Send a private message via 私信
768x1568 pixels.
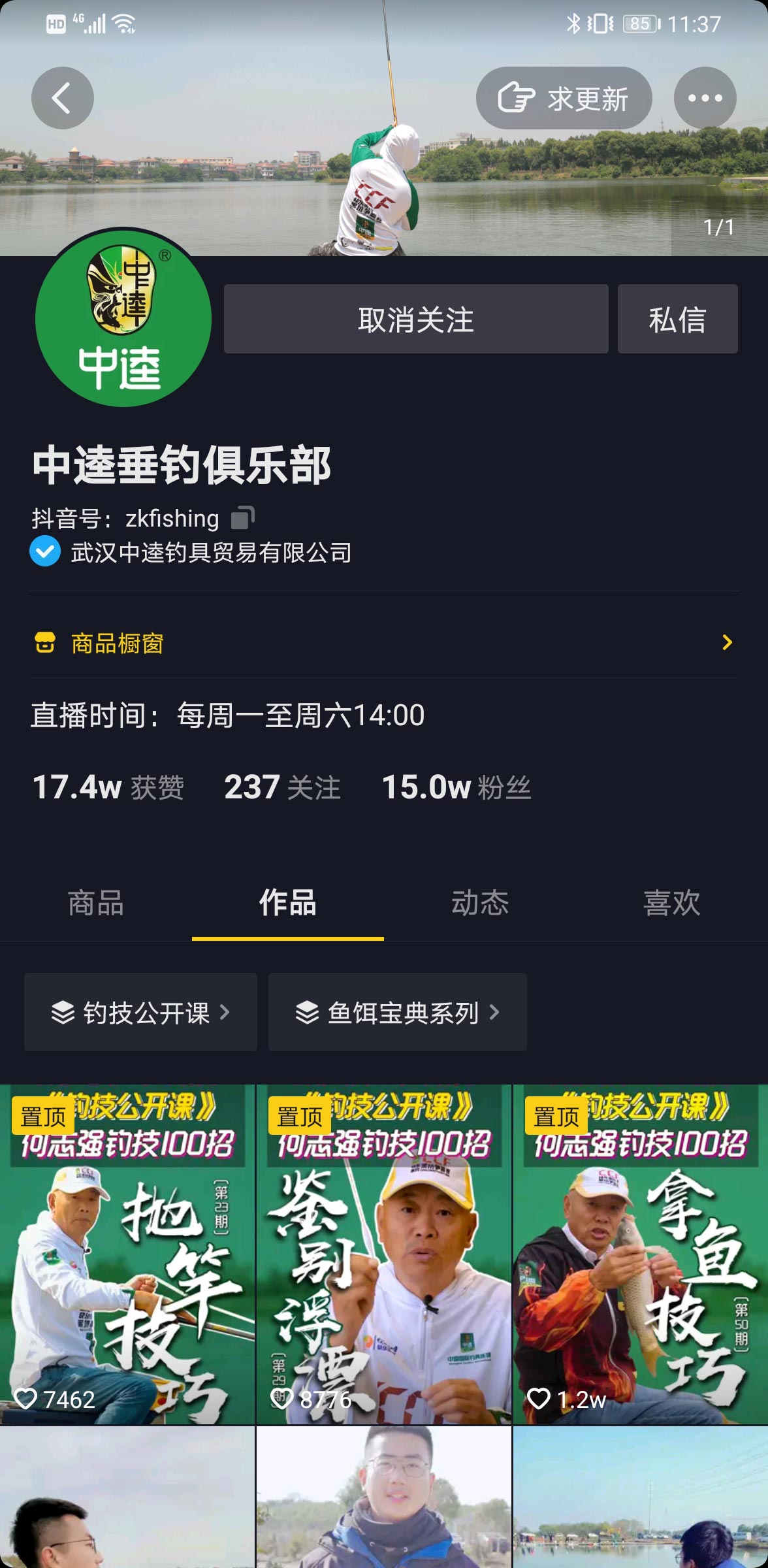click(677, 319)
